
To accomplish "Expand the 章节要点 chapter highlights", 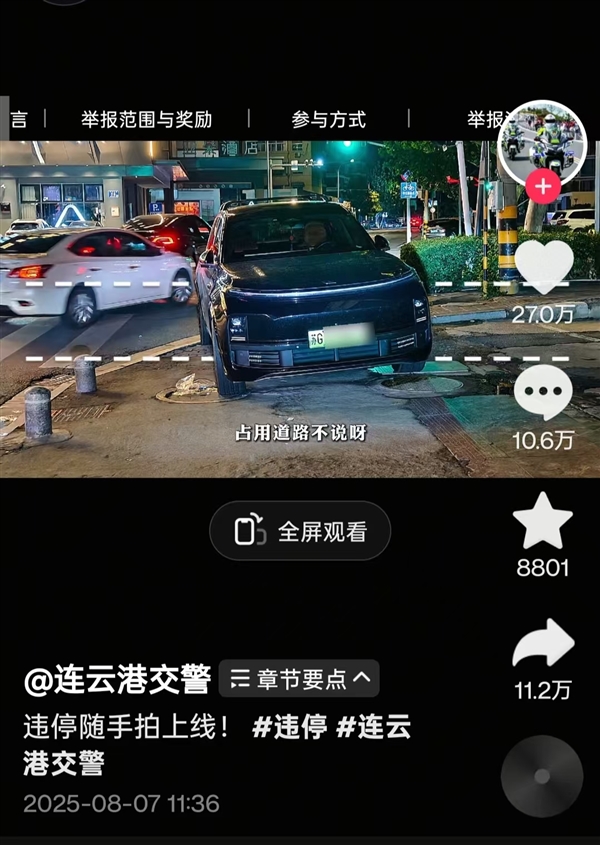I will point(299,679).
